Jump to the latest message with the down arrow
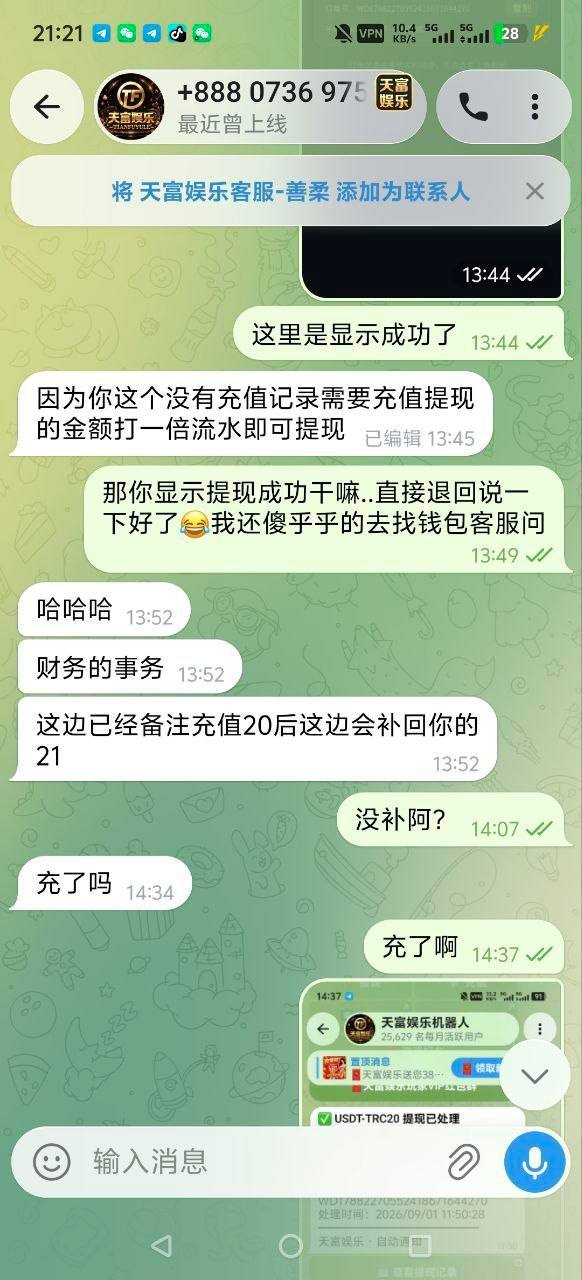Screen dimensions: 582x1280 pyautogui.click(x=535, y=1075)
